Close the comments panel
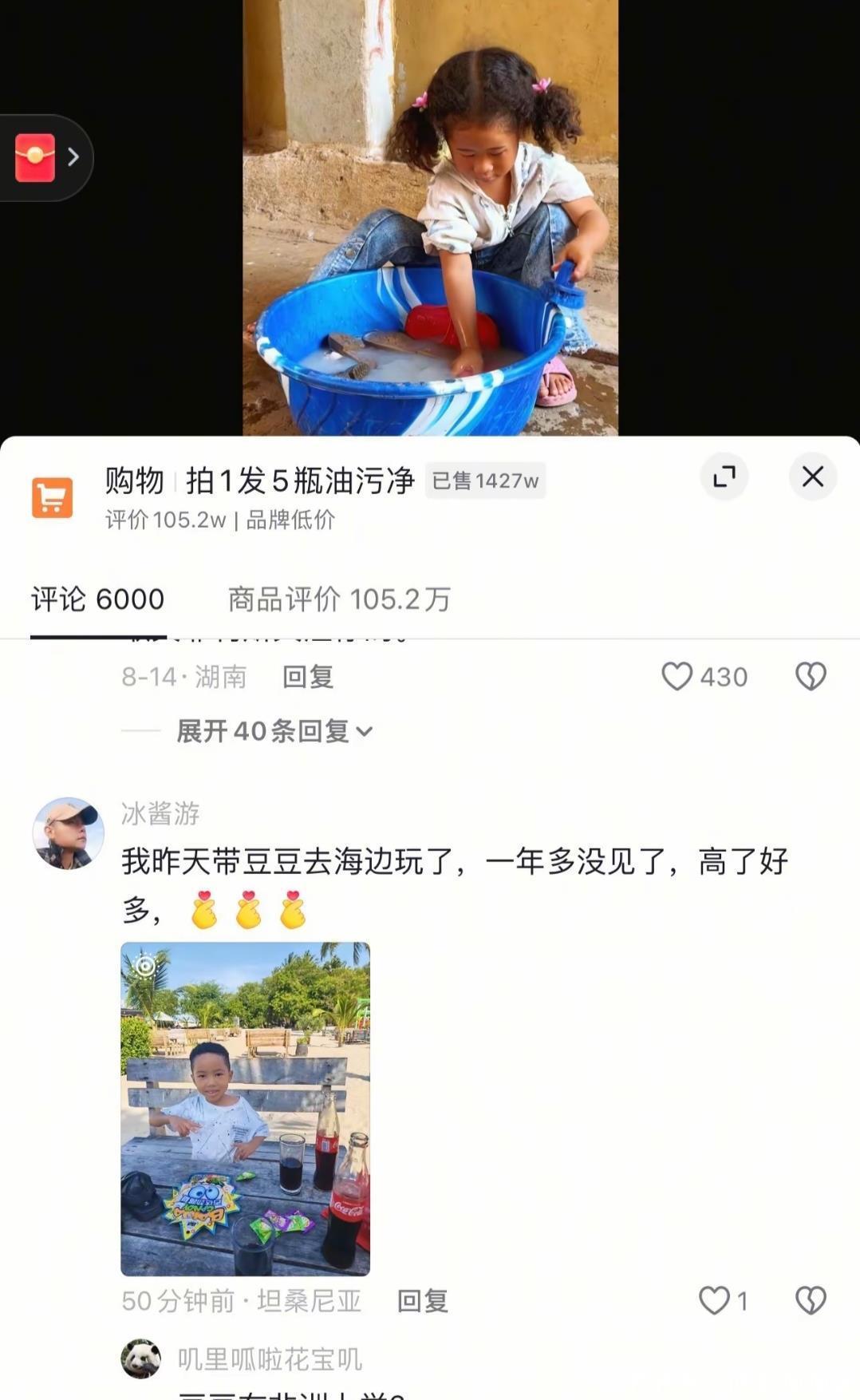Image resolution: width=860 pixels, height=1400 pixels. 812,477
